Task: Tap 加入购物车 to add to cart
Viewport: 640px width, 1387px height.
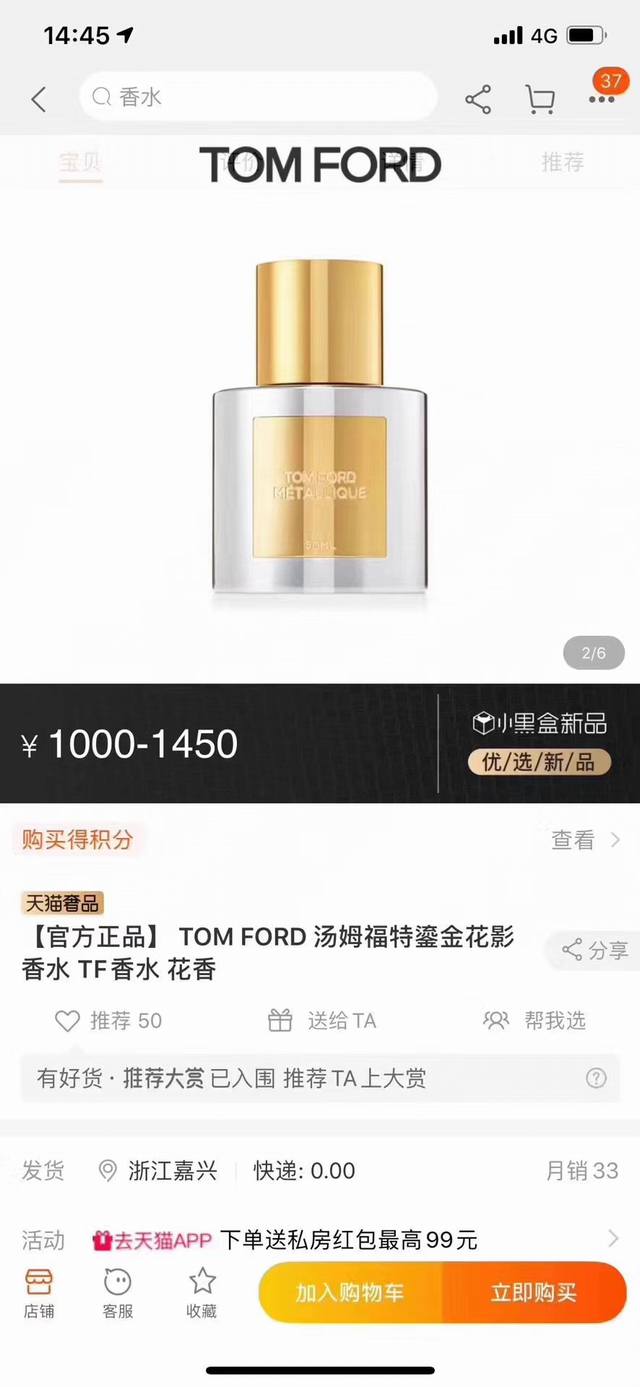Action: coord(350,1292)
